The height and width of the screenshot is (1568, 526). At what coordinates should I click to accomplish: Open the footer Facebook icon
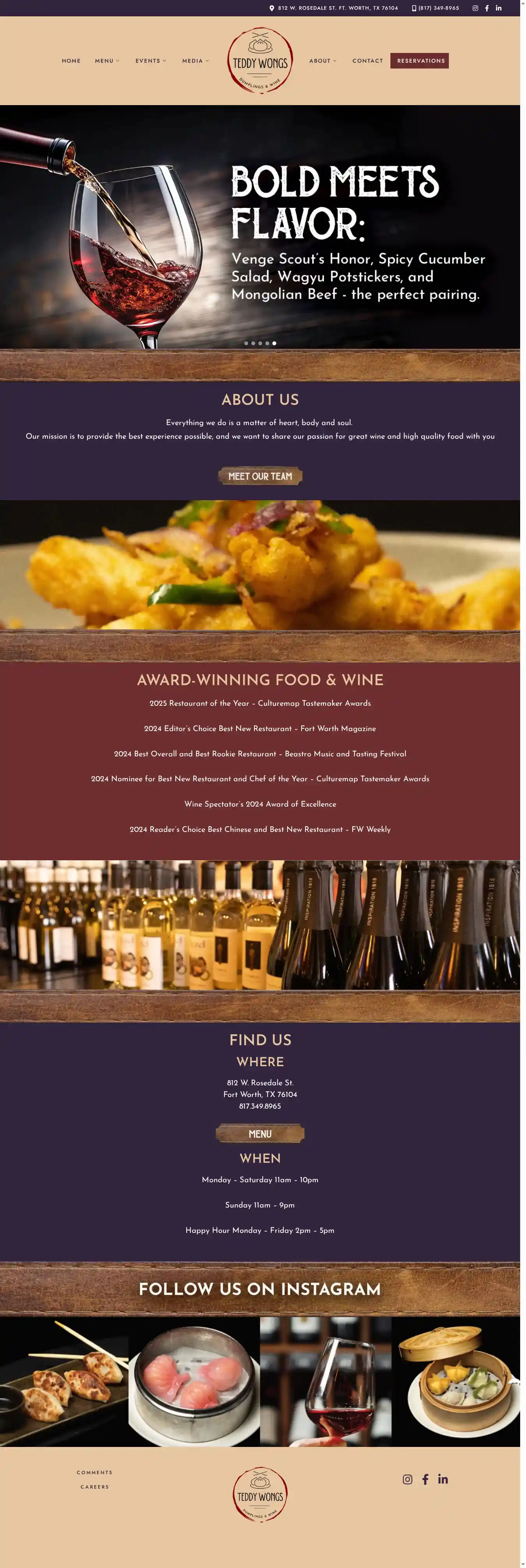pos(425,1480)
